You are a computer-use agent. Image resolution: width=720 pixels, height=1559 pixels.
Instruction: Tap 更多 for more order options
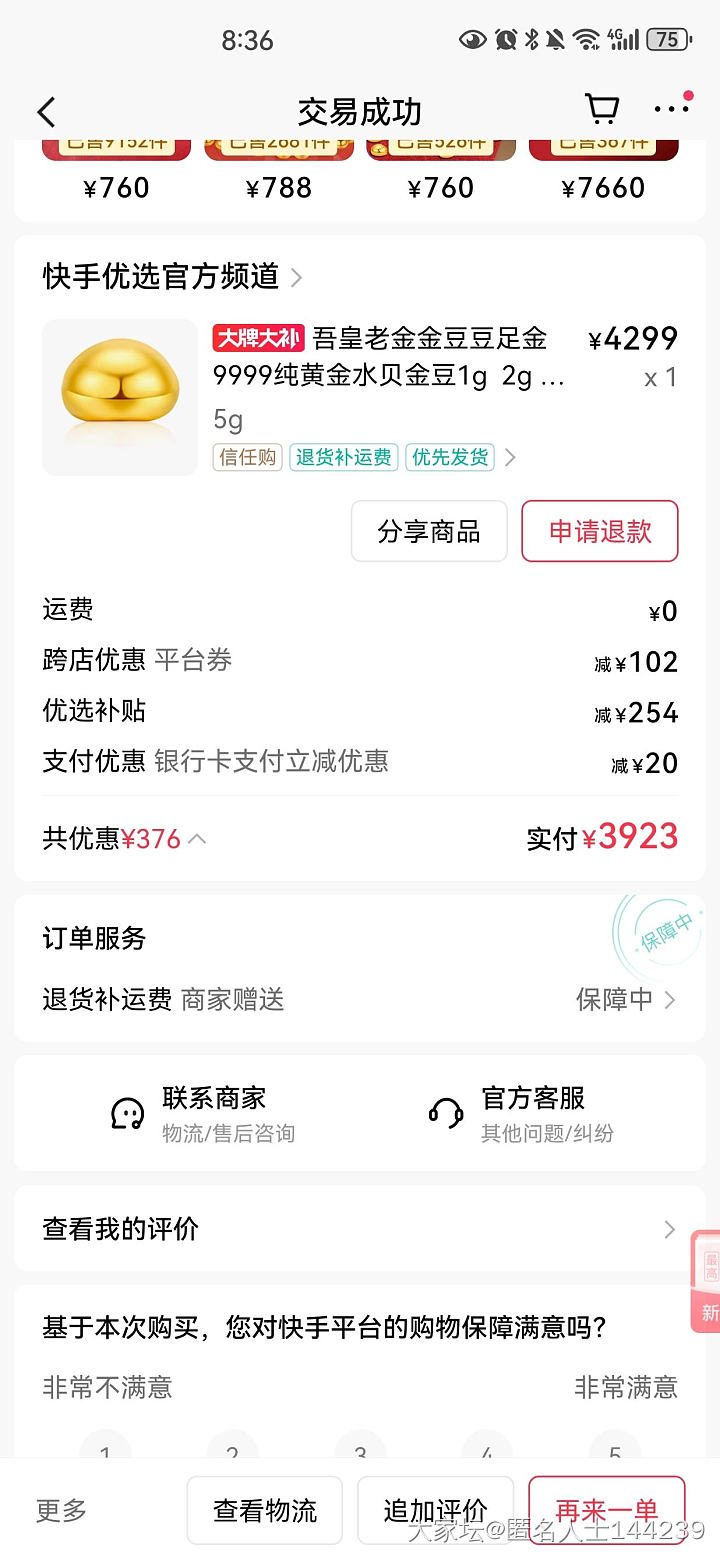click(61, 1509)
